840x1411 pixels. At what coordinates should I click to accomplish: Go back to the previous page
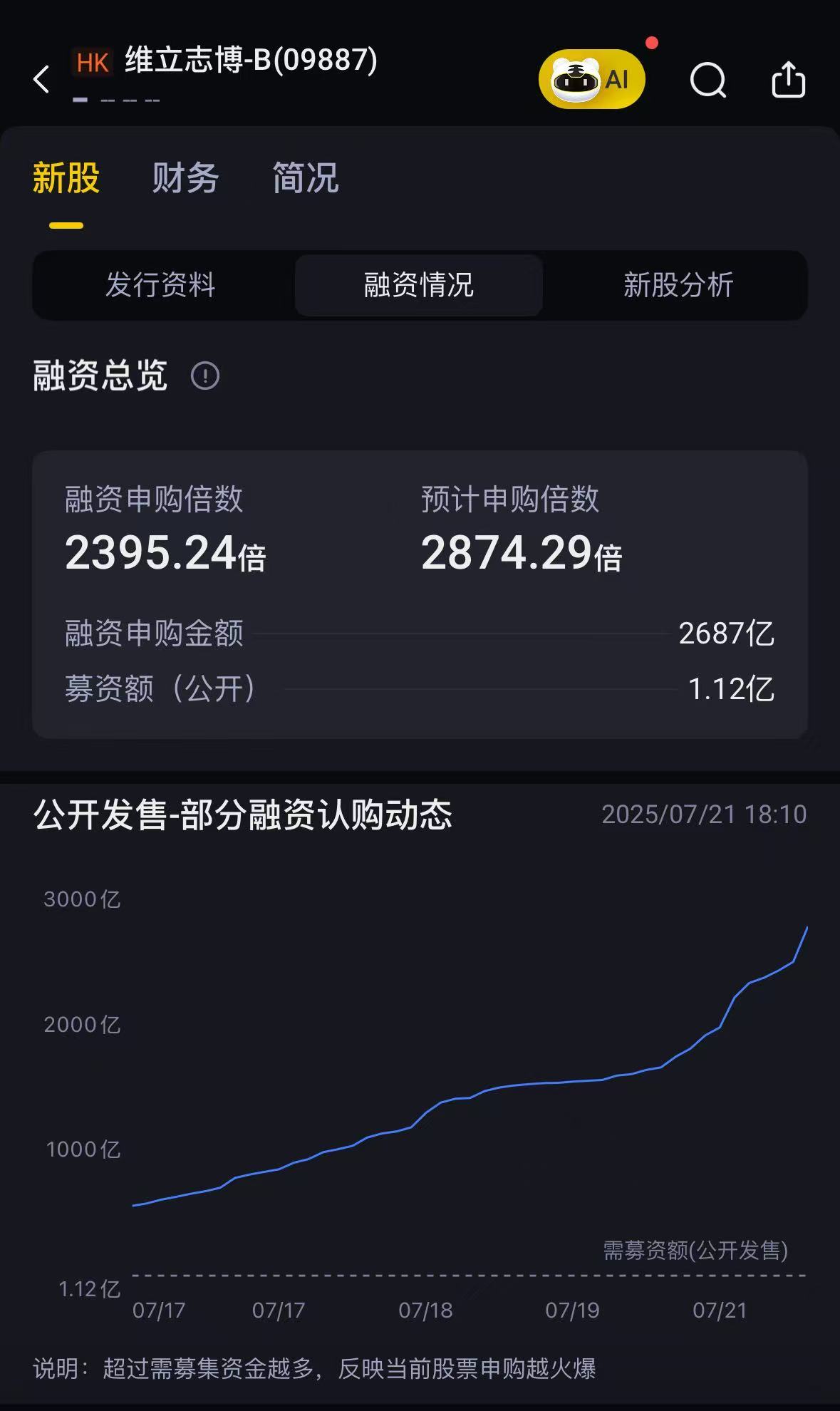point(42,79)
